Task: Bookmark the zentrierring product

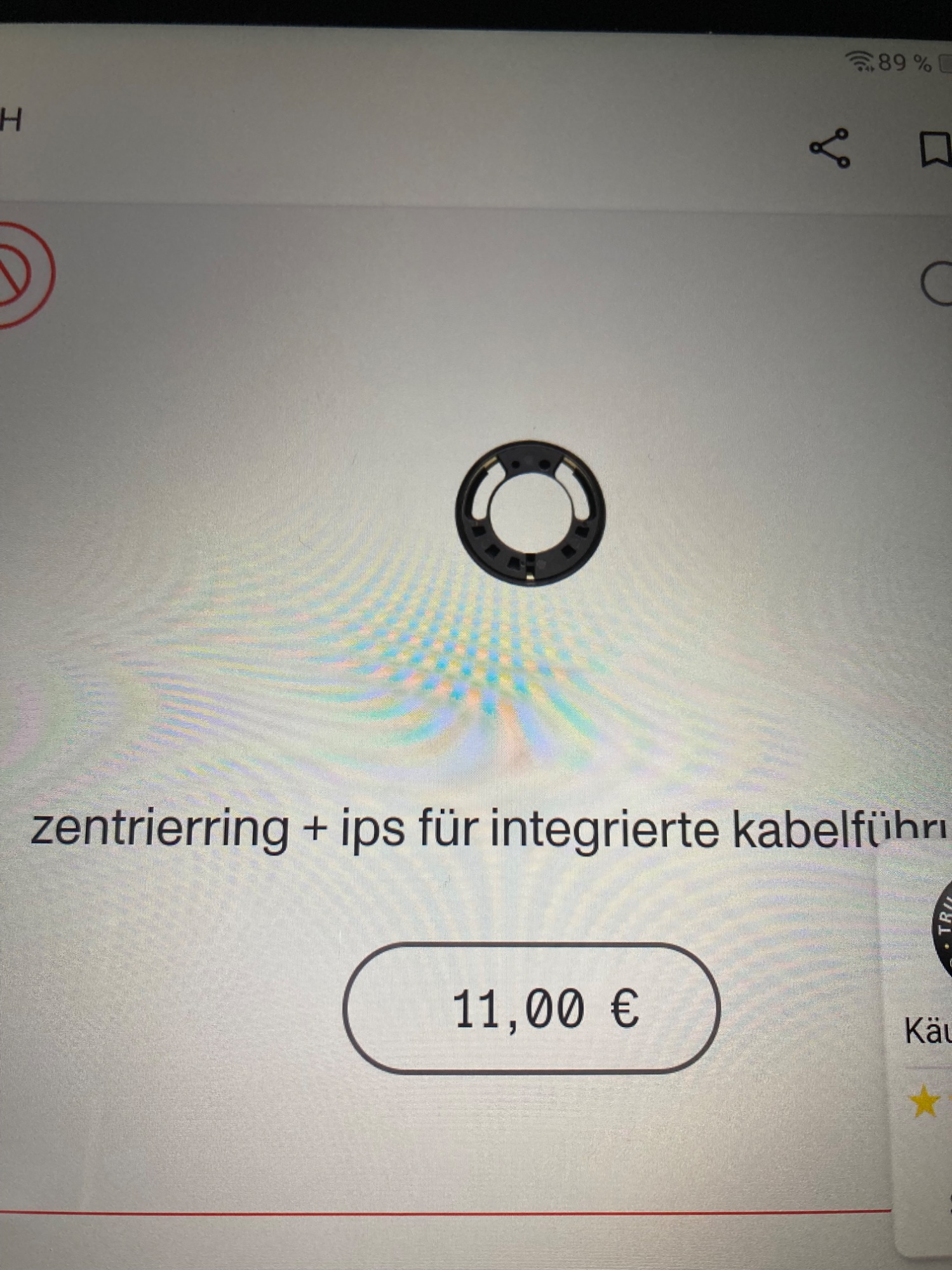Action: (x=935, y=150)
